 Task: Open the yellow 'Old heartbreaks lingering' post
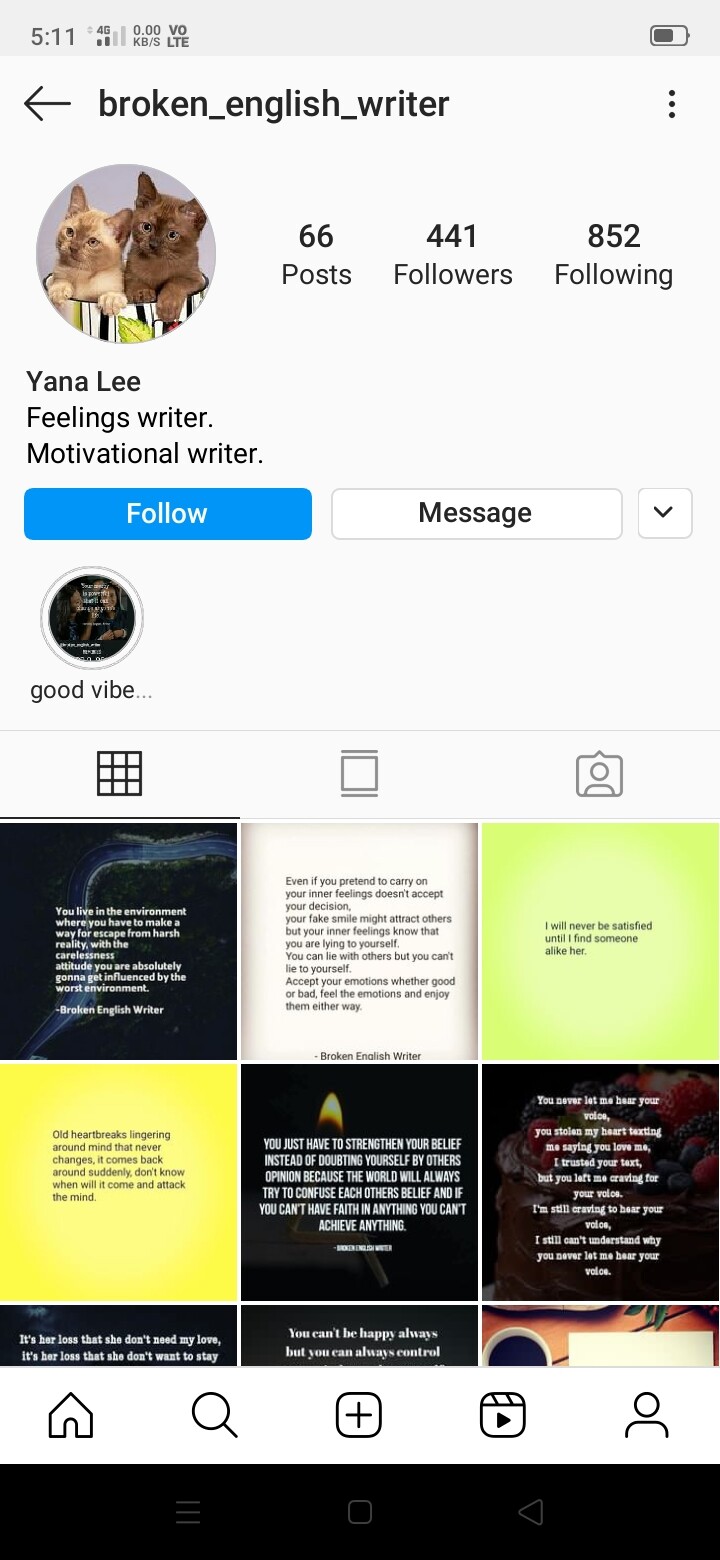point(118,1182)
